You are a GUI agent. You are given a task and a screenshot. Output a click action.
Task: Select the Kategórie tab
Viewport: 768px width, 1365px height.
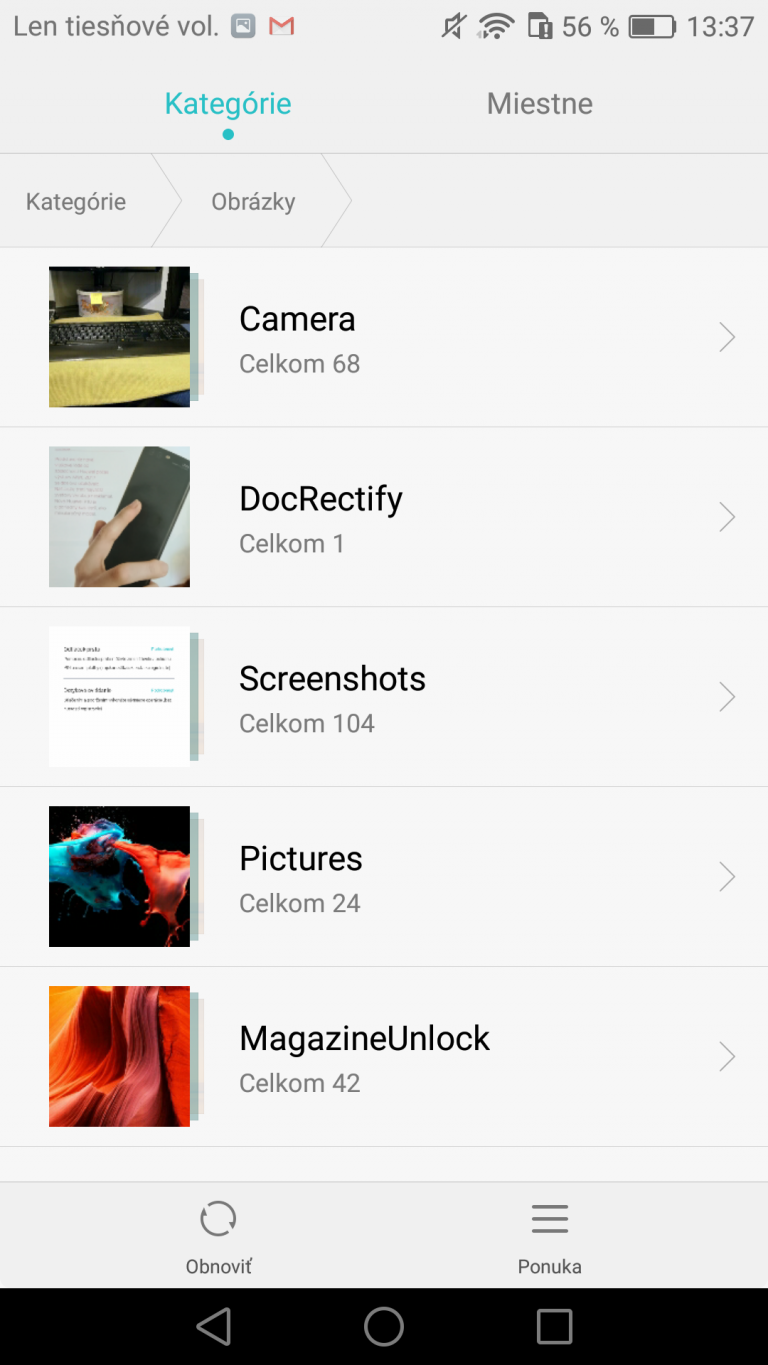[228, 103]
